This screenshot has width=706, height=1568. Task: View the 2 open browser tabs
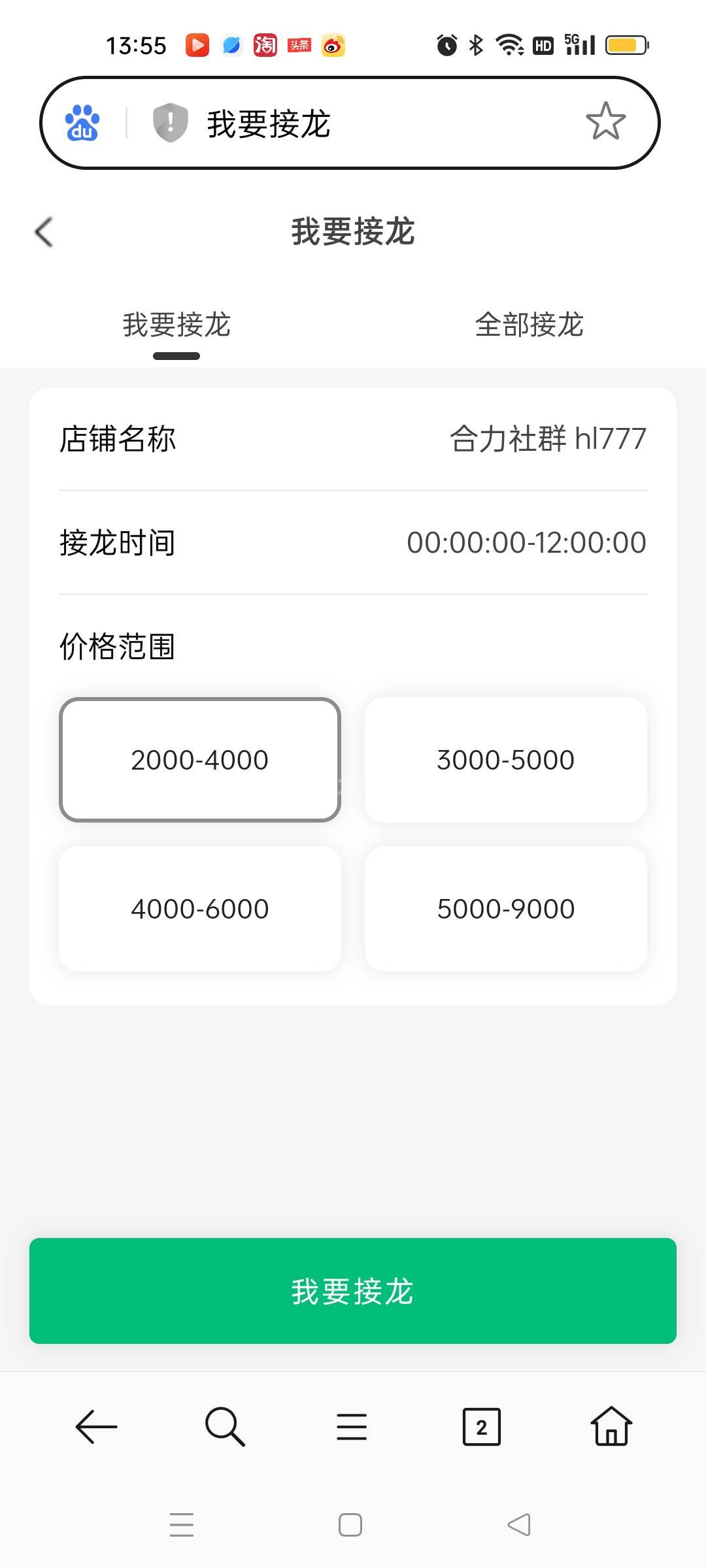481,1427
